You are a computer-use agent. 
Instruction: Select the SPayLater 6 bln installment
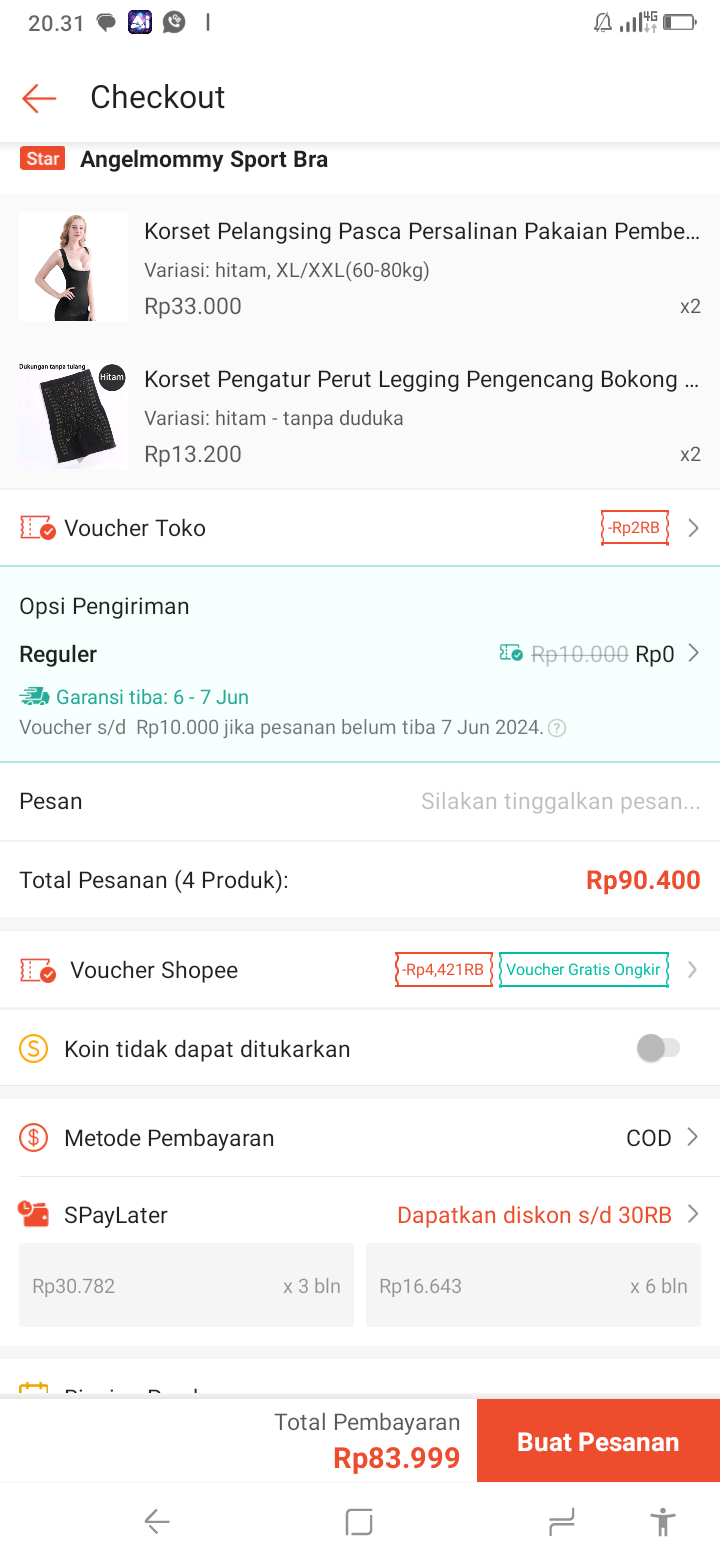tap(533, 1286)
